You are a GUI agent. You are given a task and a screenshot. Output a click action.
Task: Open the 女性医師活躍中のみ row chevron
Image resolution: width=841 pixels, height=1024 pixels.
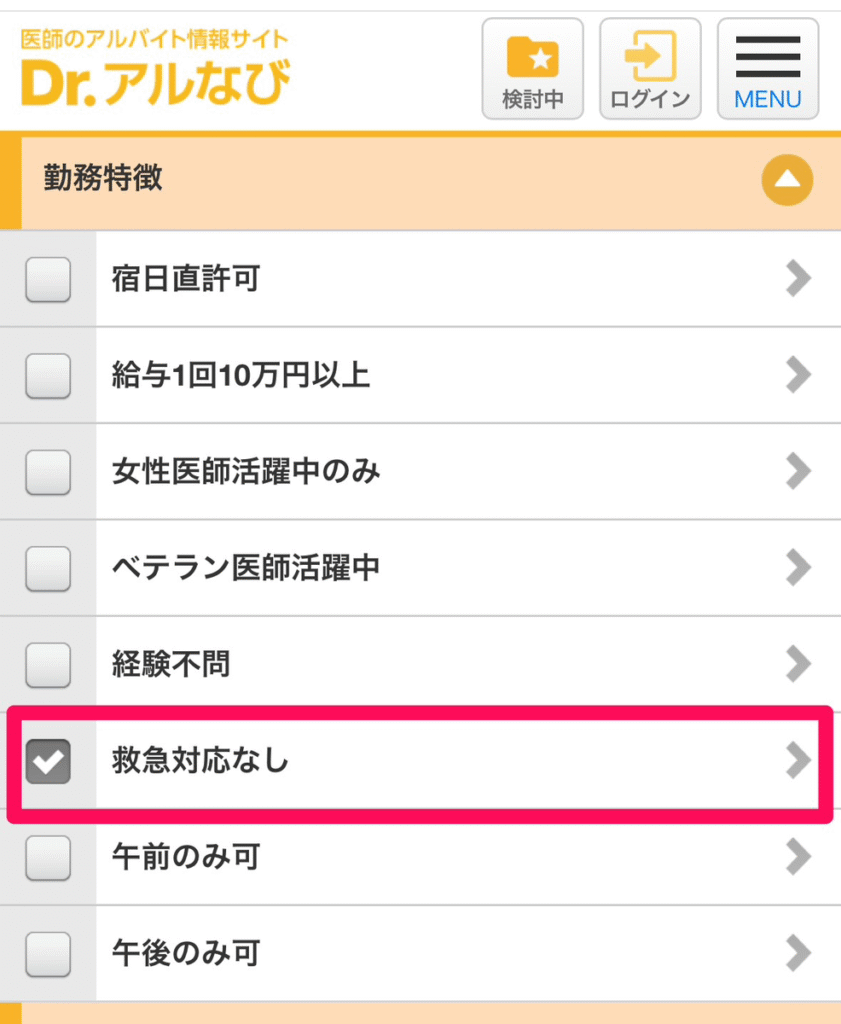[797, 472]
